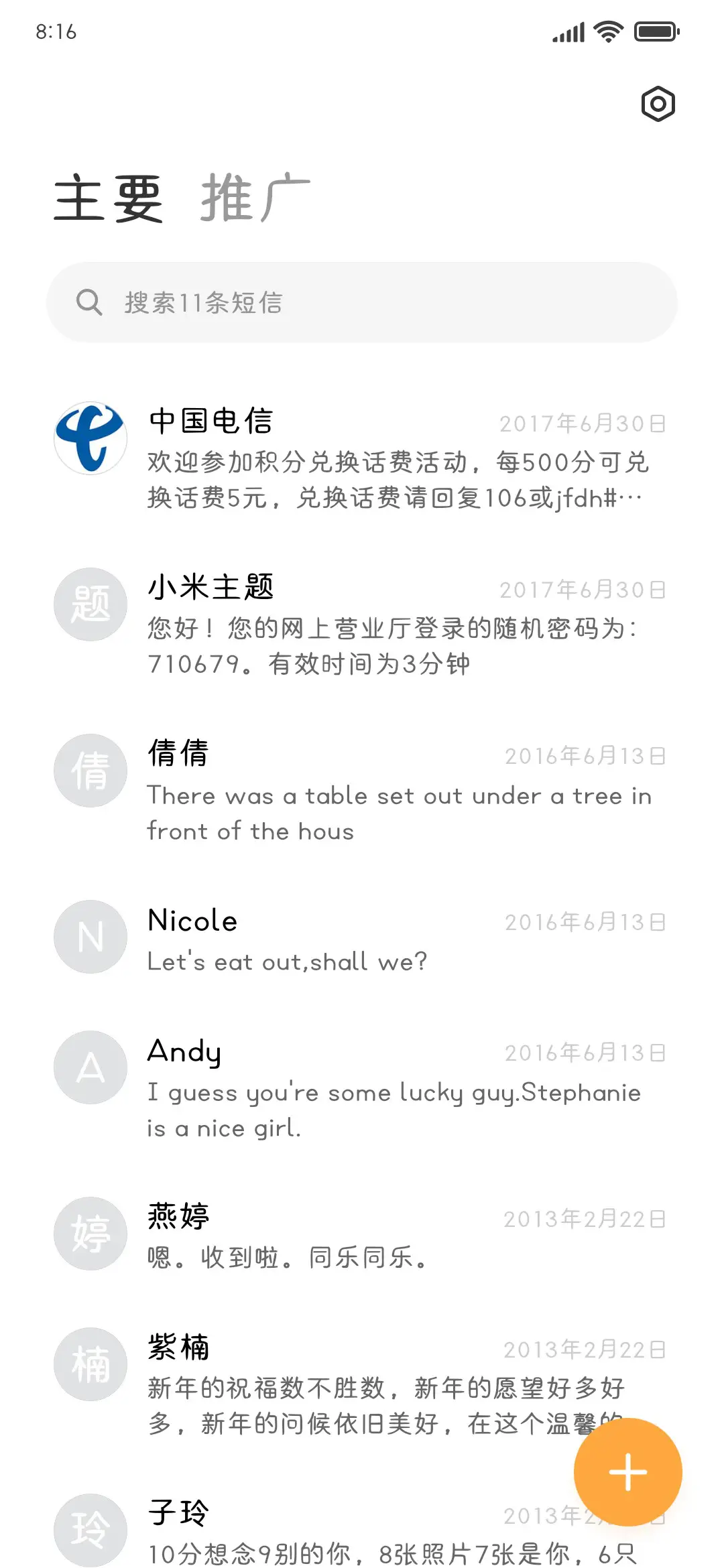The height and width of the screenshot is (1568, 724).
Task: Tap 紫楠's contact avatar
Action: pyautogui.click(x=90, y=1365)
